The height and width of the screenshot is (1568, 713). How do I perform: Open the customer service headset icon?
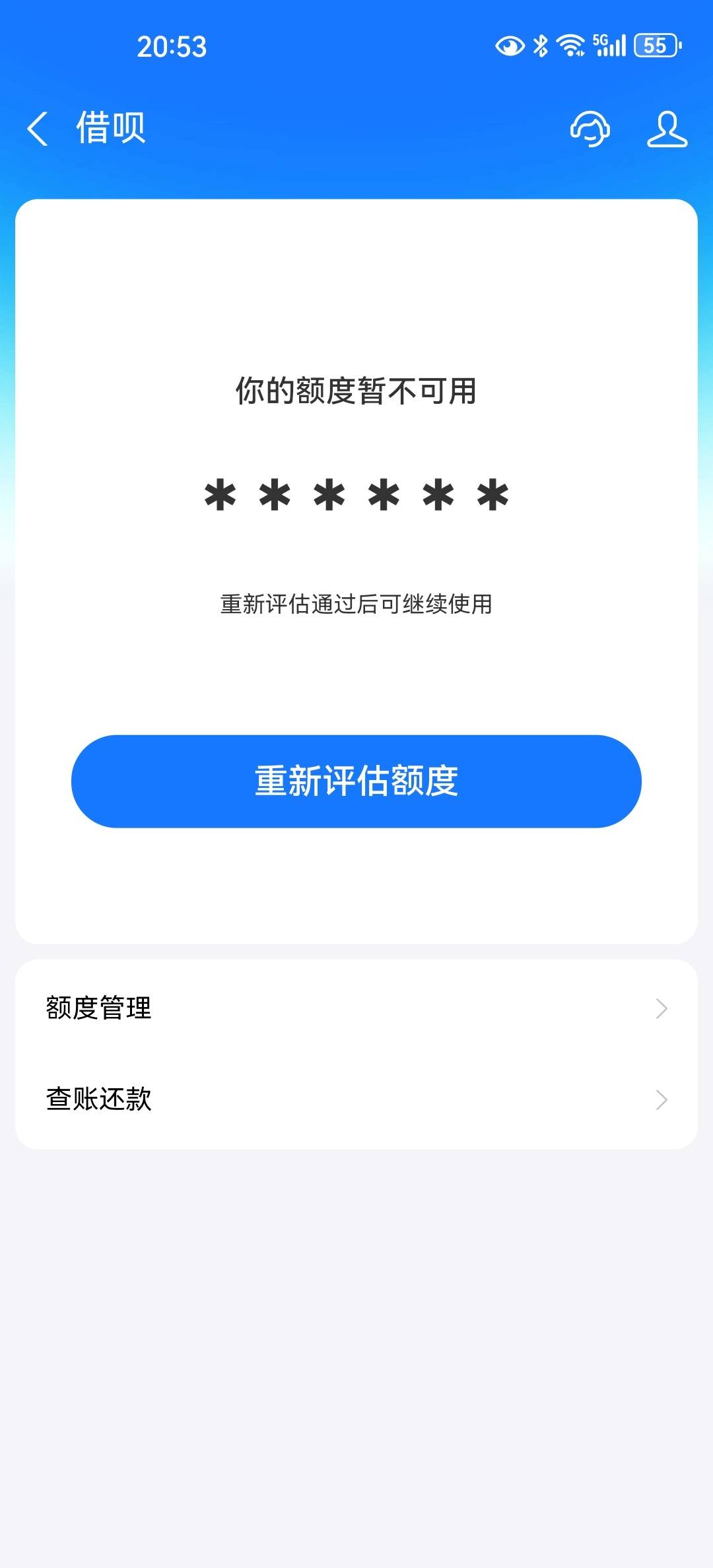tap(590, 128)
